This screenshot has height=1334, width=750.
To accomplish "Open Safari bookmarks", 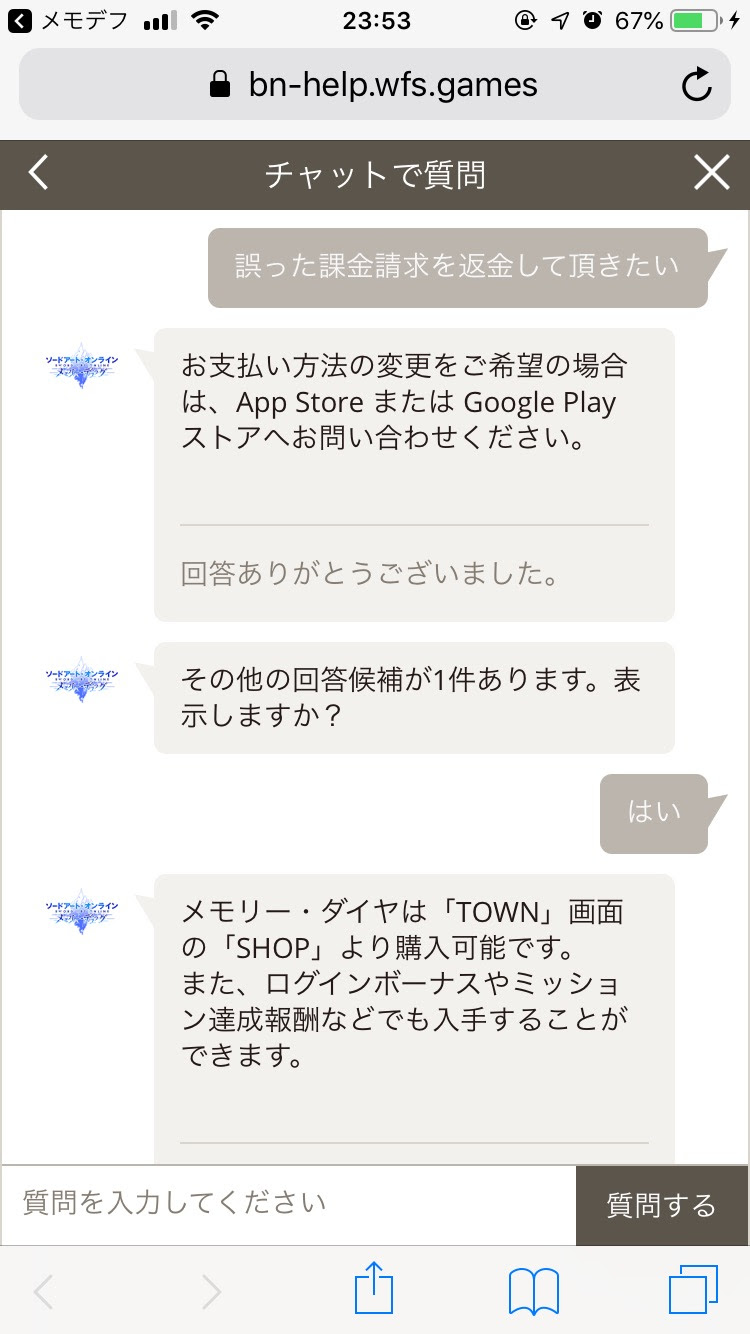I will pyautogui.click(x=533, y=1288).
